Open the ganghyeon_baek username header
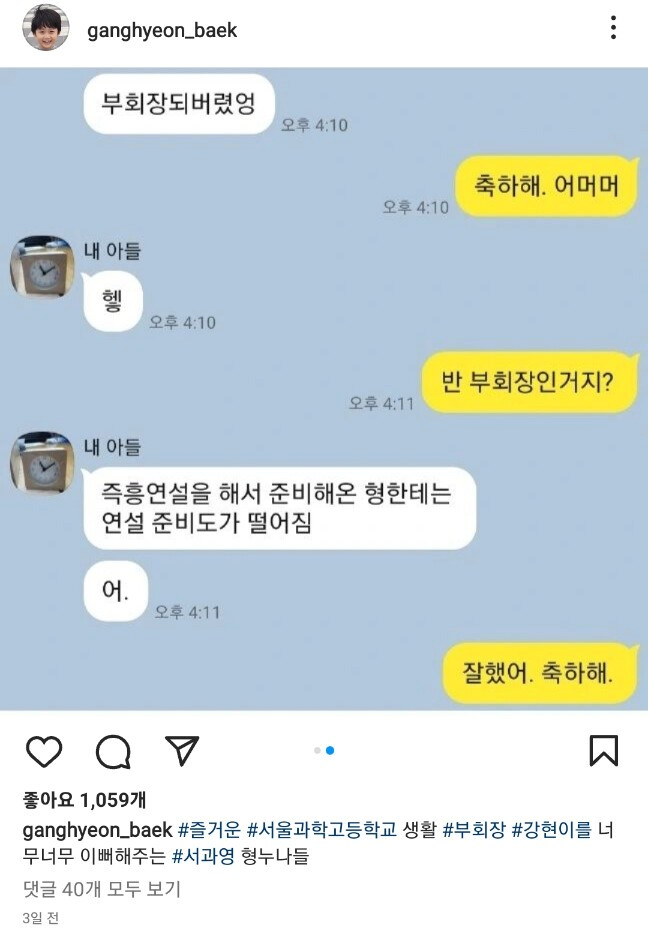The width and height of the screenshot is (648, 943). (163, 30)
